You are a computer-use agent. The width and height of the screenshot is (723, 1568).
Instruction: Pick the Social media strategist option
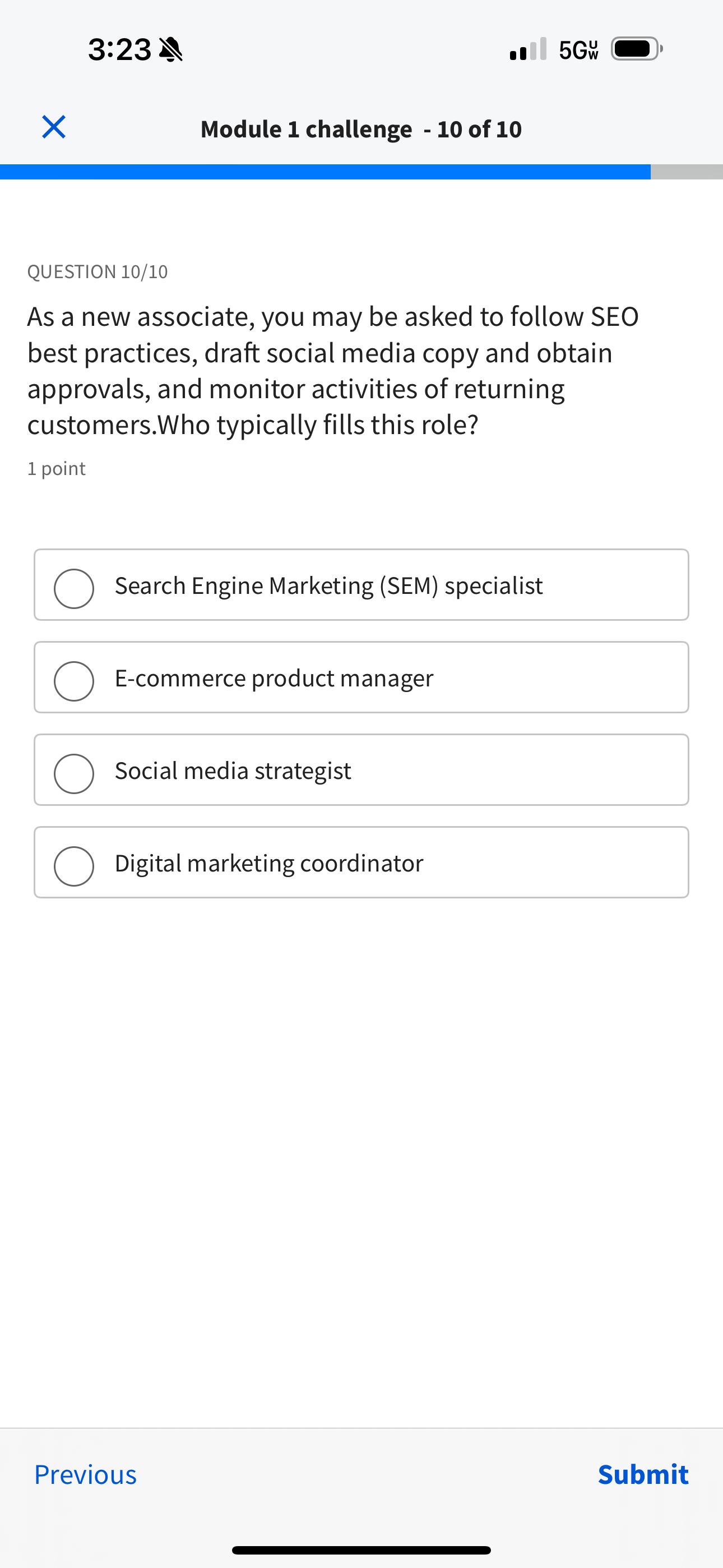tap(74, 773)
